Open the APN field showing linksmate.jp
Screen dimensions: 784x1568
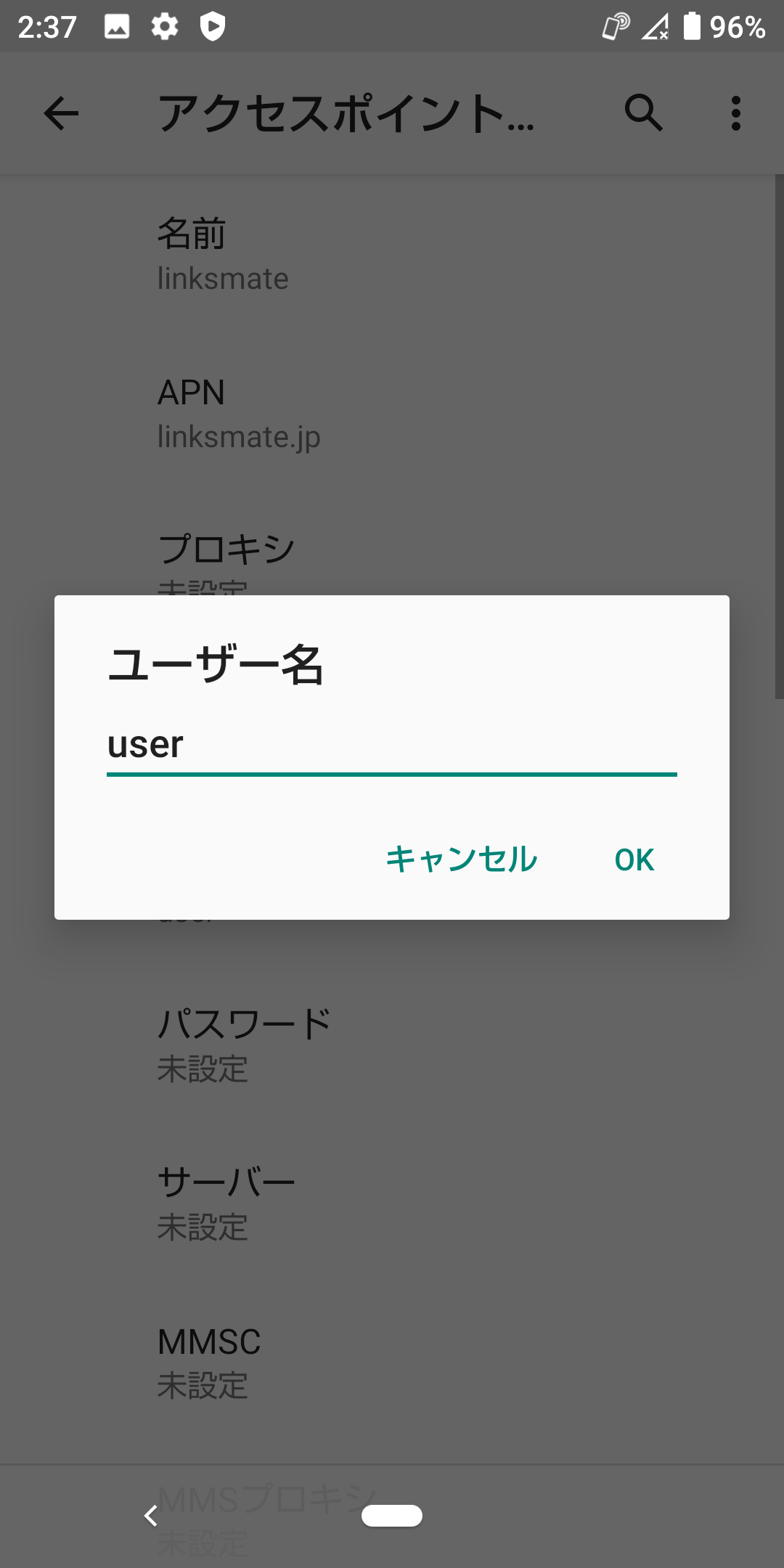point(392,412)
